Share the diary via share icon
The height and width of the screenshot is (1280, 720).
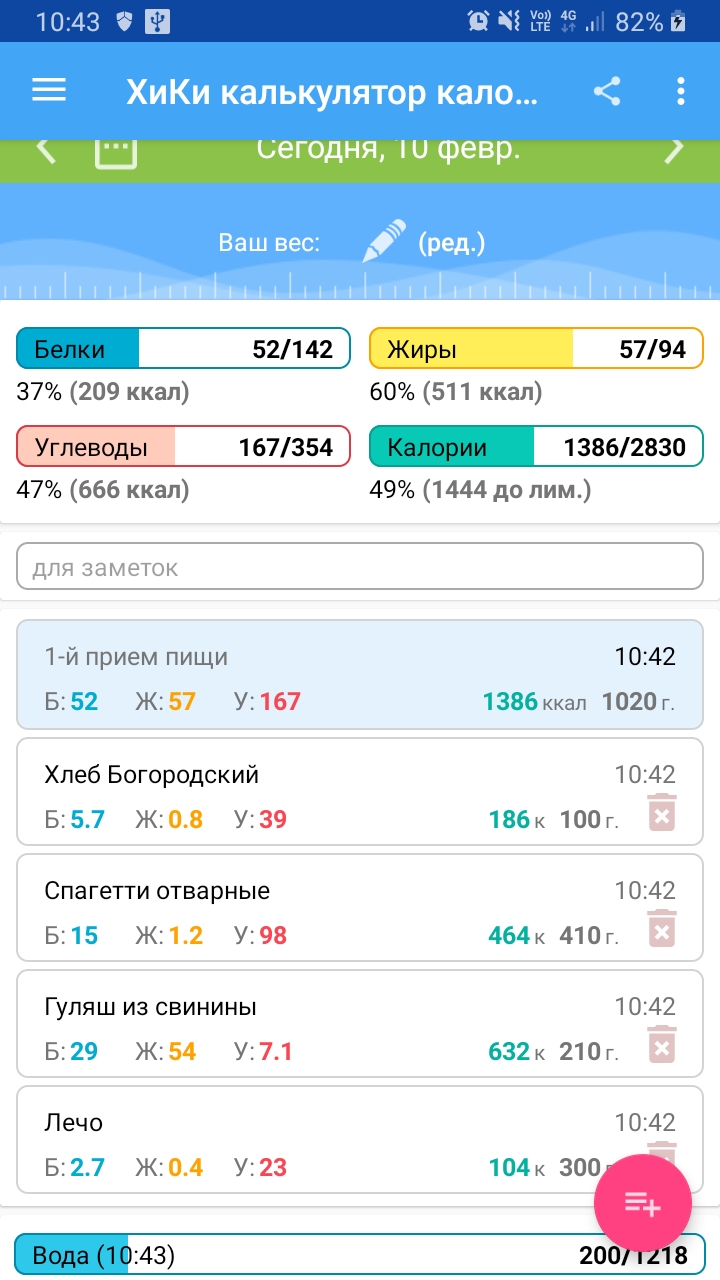(607, 92)
